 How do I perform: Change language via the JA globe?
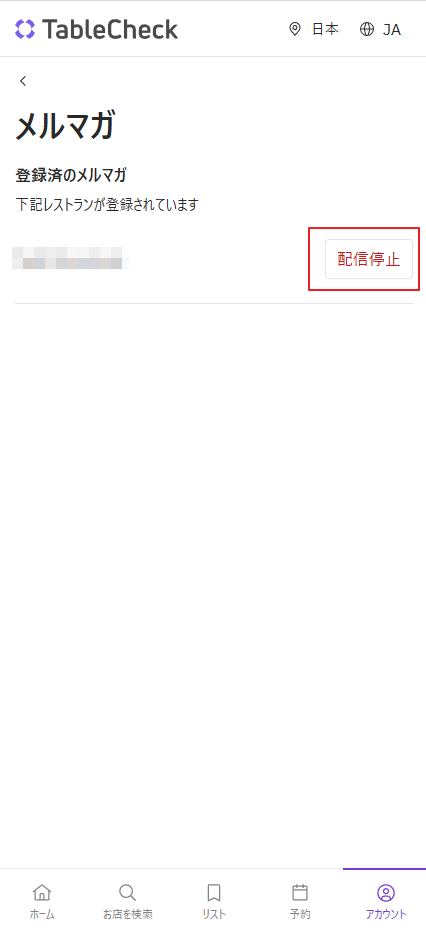tap(380, 29)
